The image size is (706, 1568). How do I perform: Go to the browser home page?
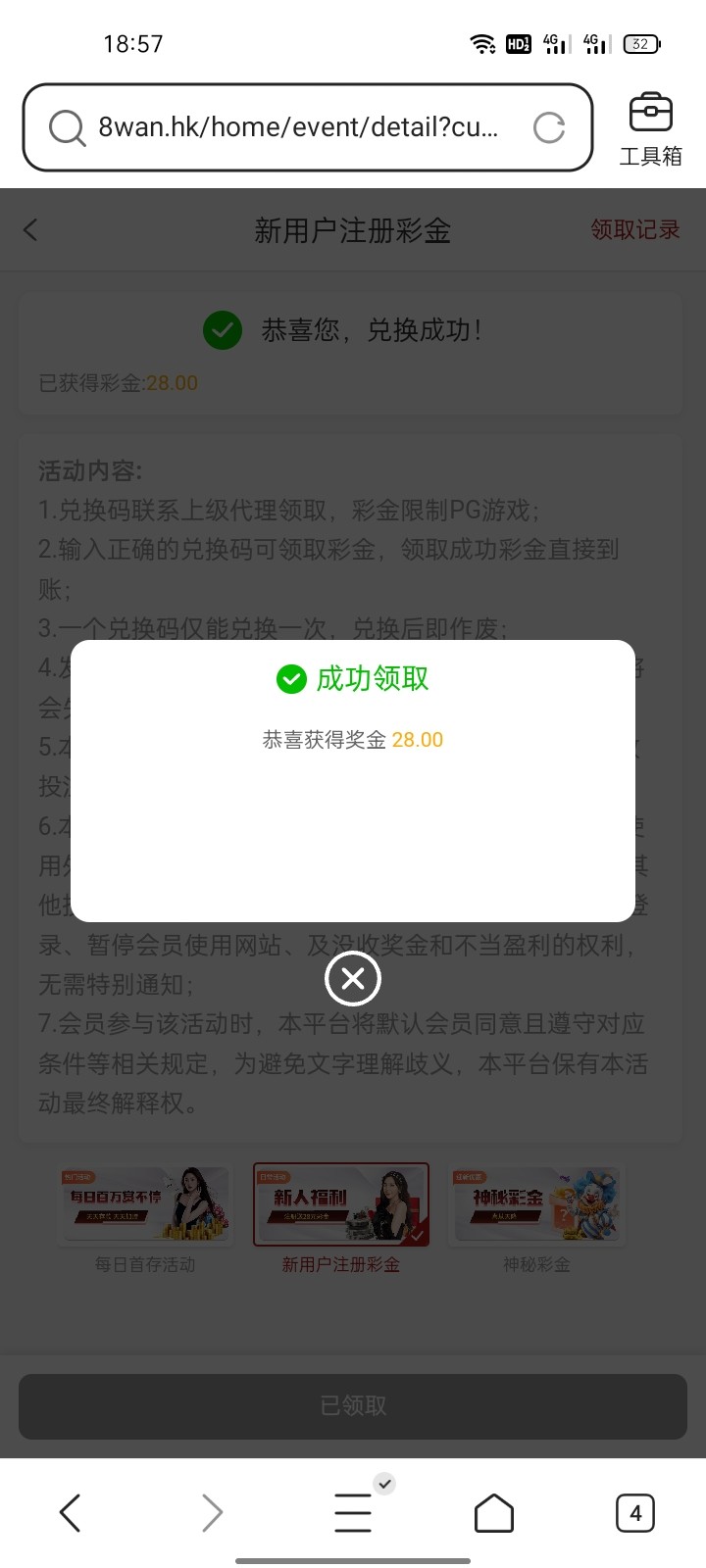tap(494, 1513)
